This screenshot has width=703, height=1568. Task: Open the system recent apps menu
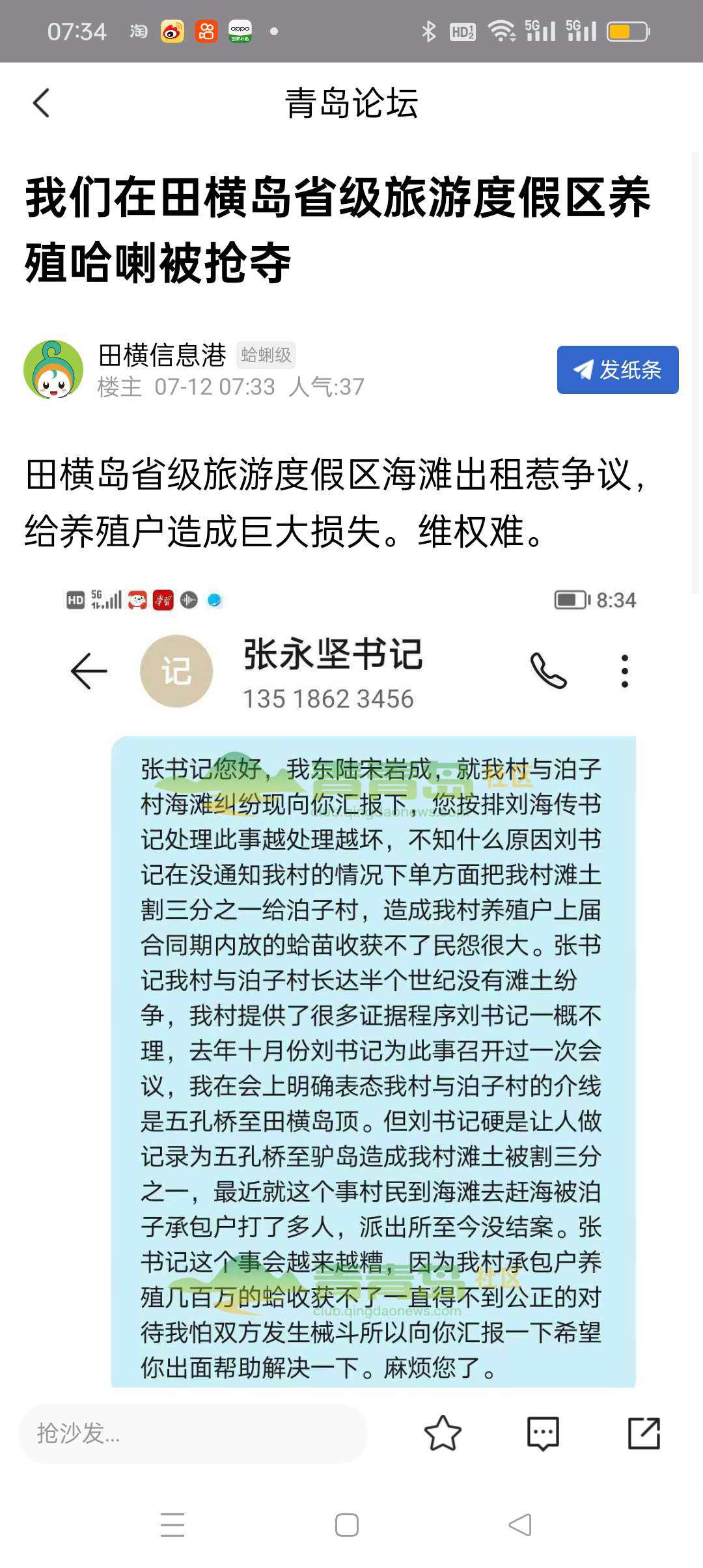click(x=172, y=1524)
